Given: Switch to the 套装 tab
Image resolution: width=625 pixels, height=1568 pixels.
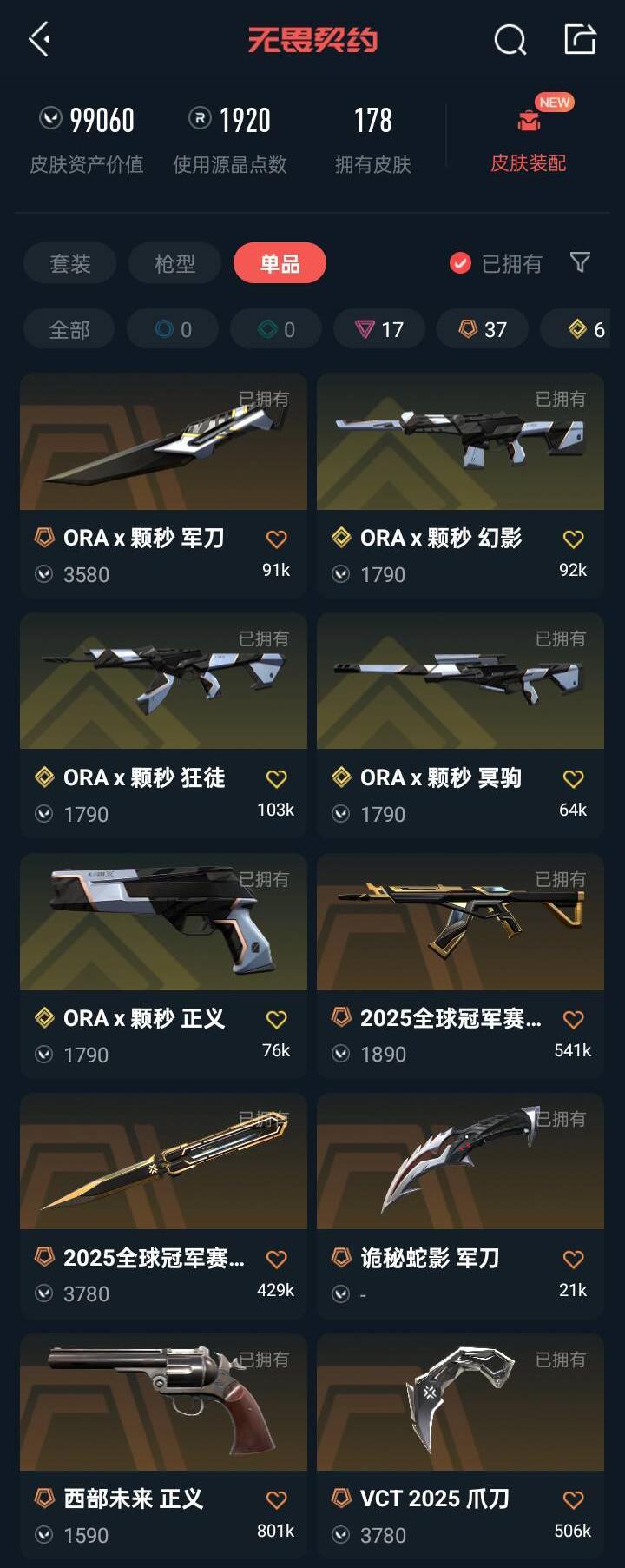Looking at the screenshot, I should [x=69, y=263].
